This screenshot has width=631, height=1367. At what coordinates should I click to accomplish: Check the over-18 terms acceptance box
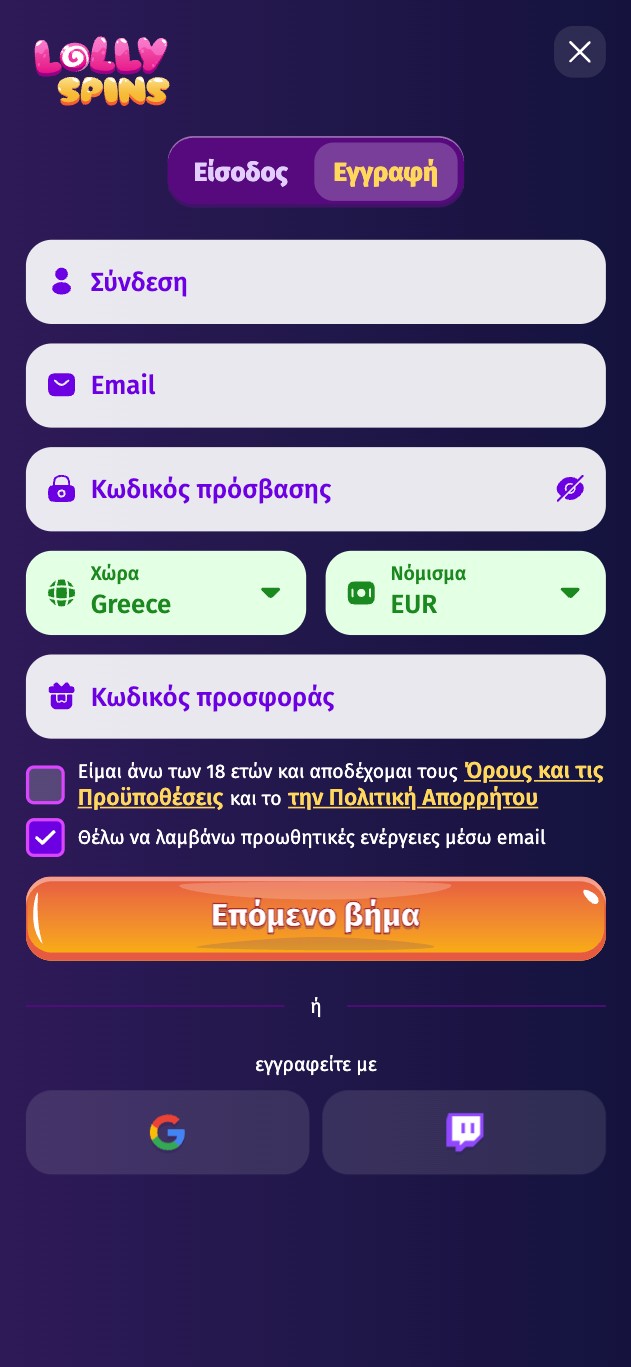tap(45, 785)
